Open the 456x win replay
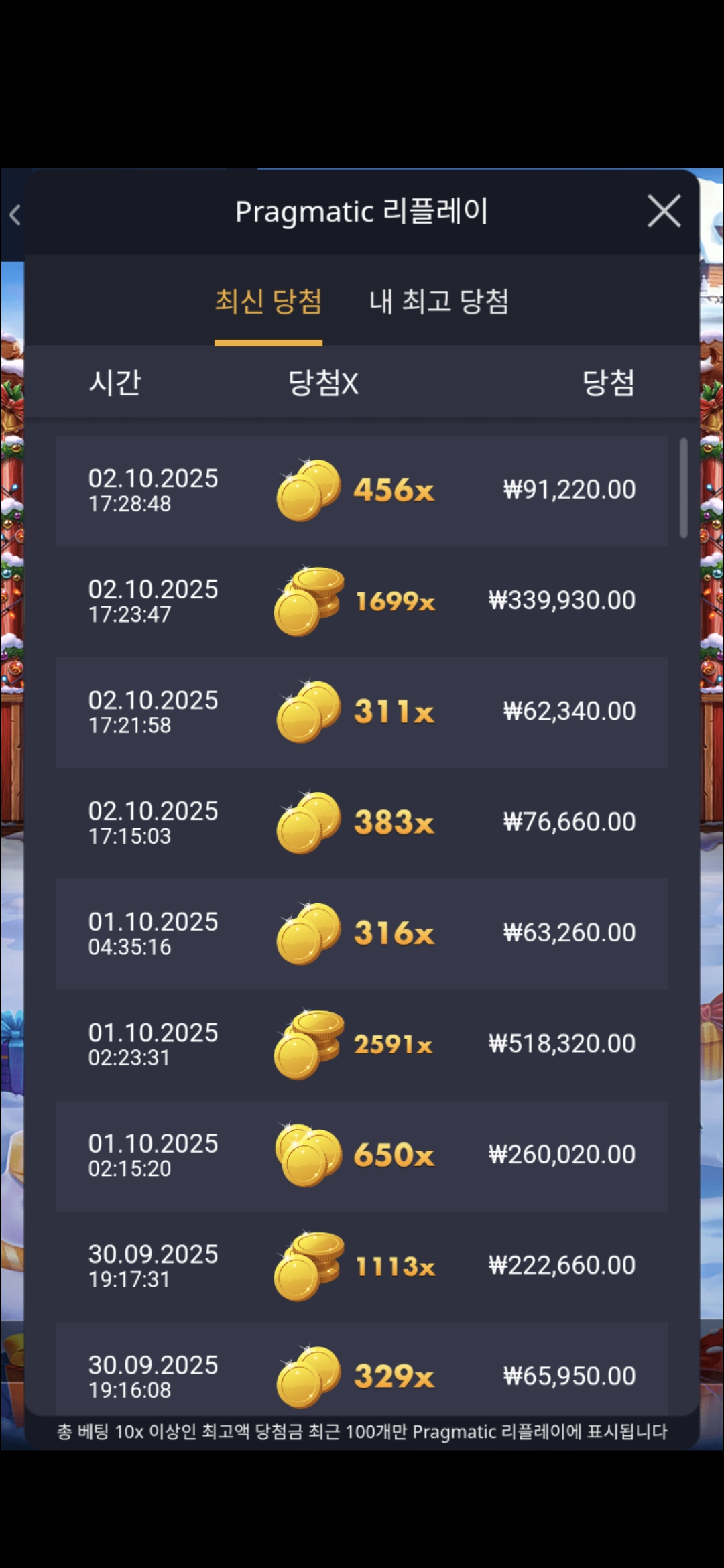 (361, 491)
